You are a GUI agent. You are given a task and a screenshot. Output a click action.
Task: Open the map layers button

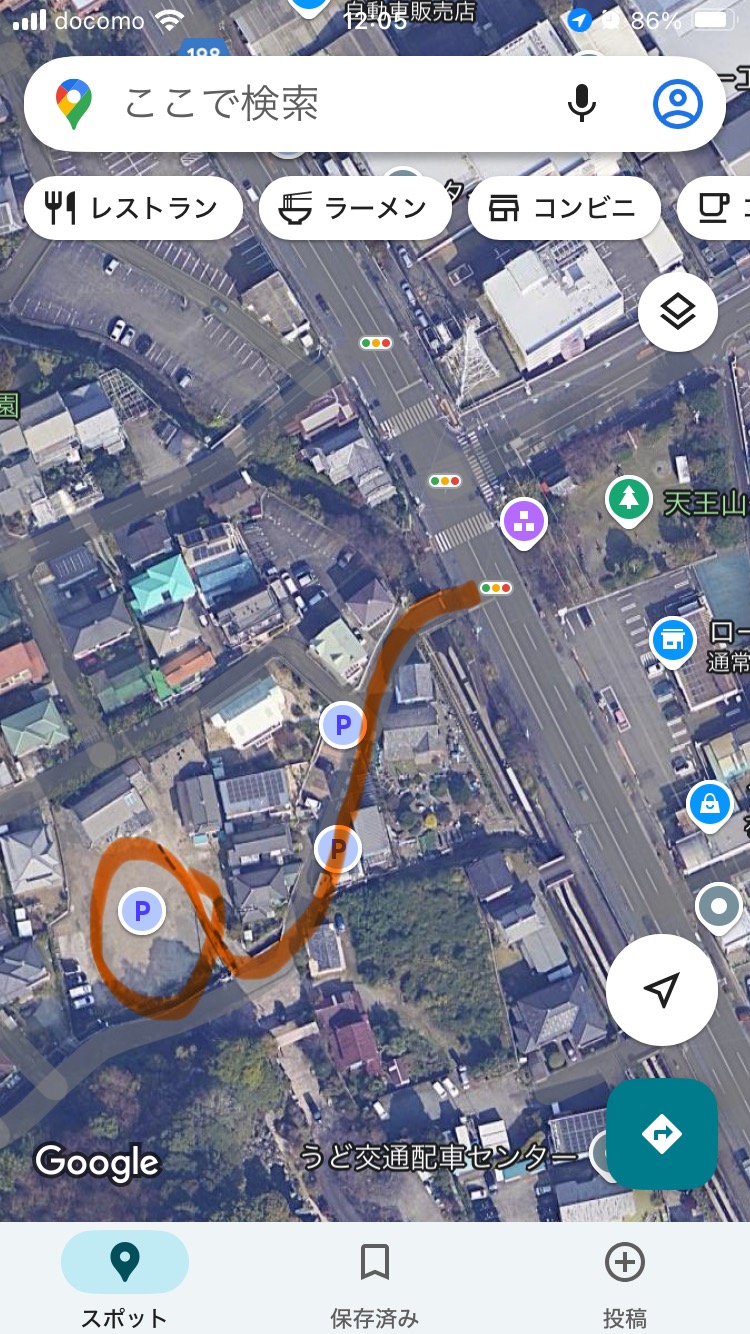coord(678,312)
